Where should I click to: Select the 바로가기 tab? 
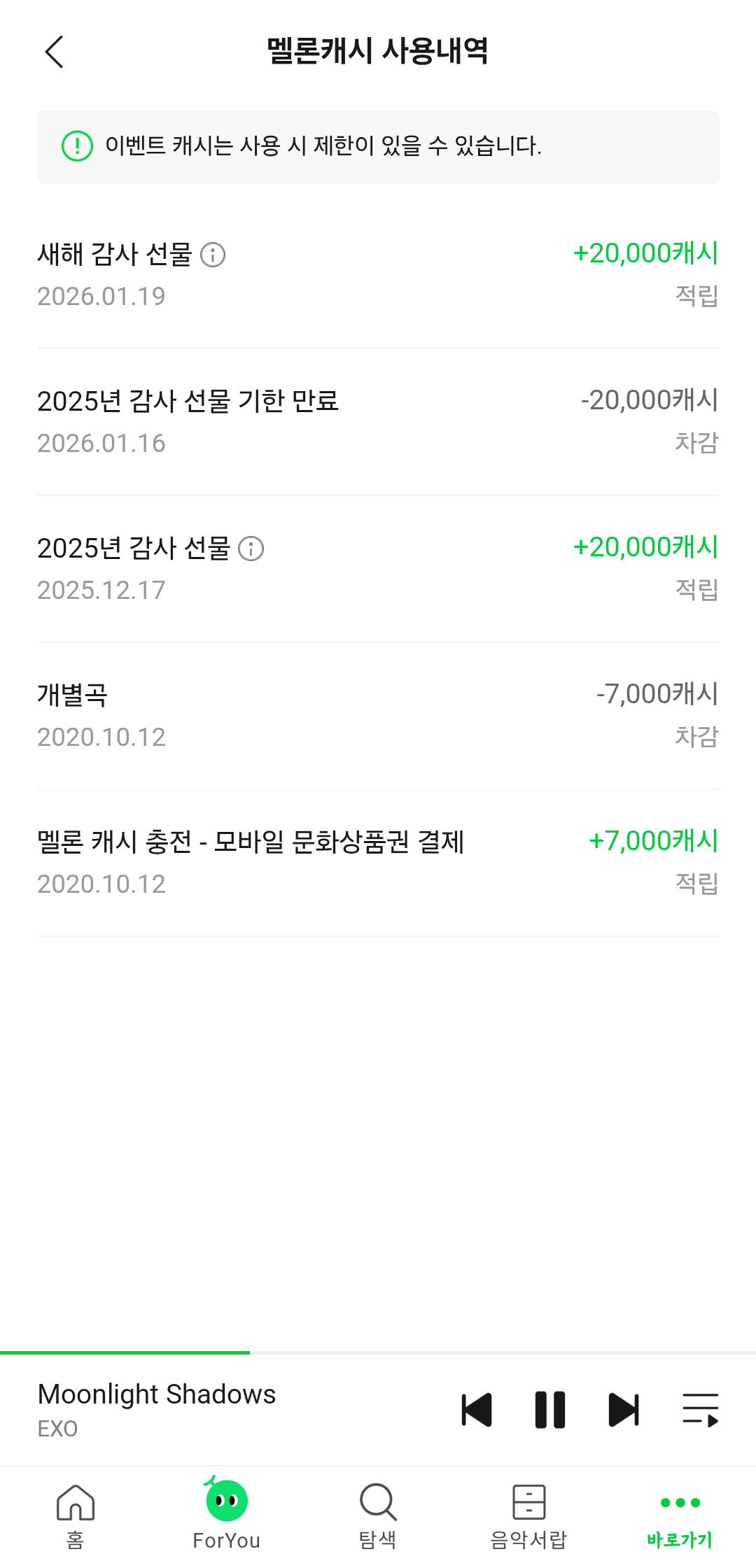(x=680, y=1516)
